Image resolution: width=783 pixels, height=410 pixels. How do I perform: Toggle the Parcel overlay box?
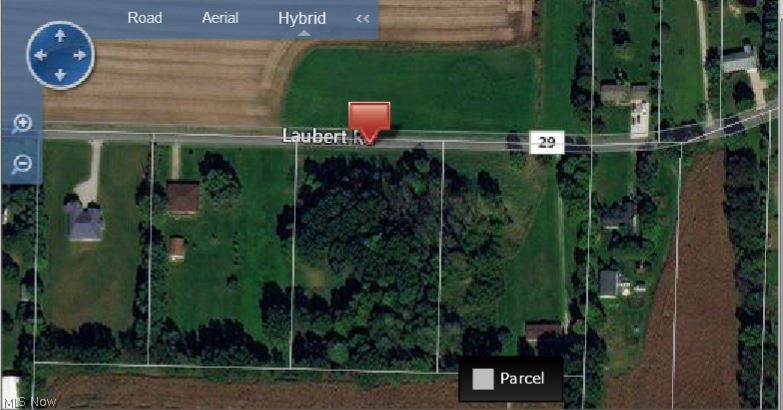click(x=483, y=379)
